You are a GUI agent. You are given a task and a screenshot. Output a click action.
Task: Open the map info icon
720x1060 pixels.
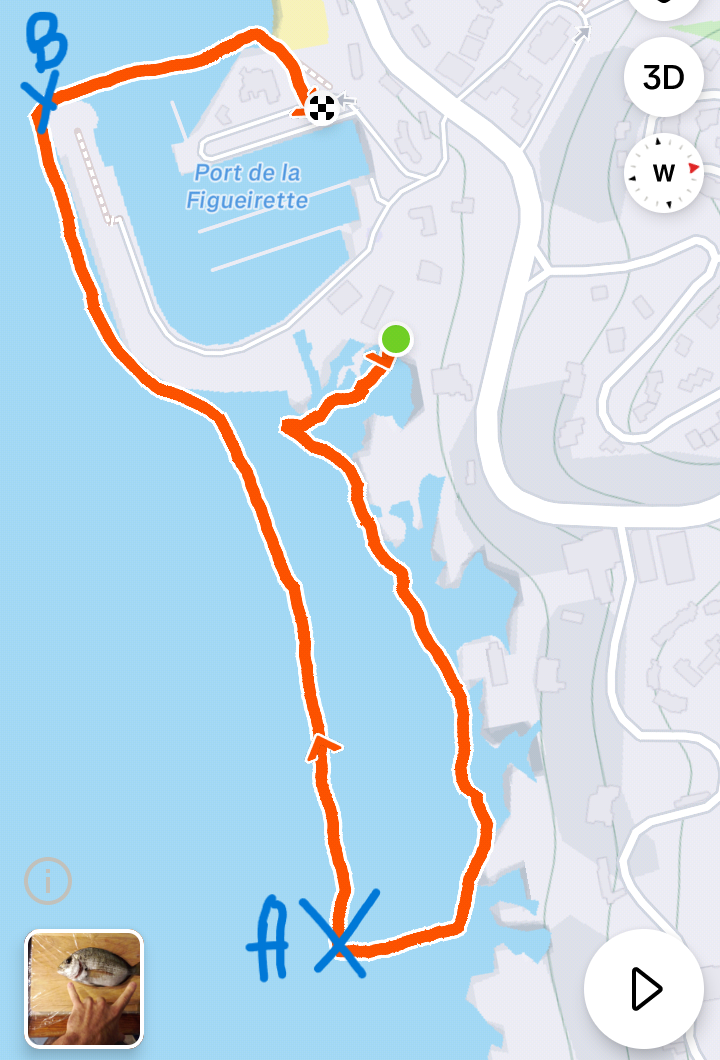48,882
